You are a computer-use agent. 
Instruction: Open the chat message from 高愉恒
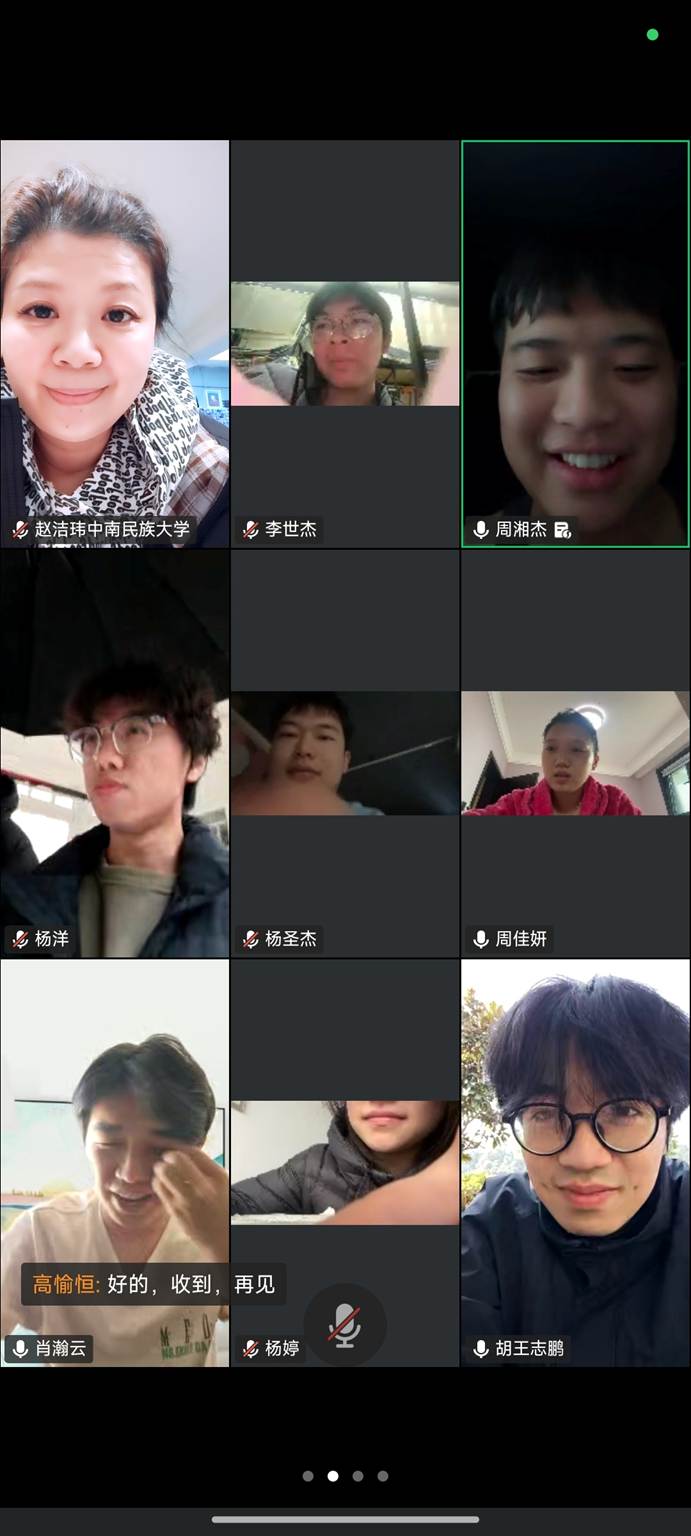click(154, 1284)
